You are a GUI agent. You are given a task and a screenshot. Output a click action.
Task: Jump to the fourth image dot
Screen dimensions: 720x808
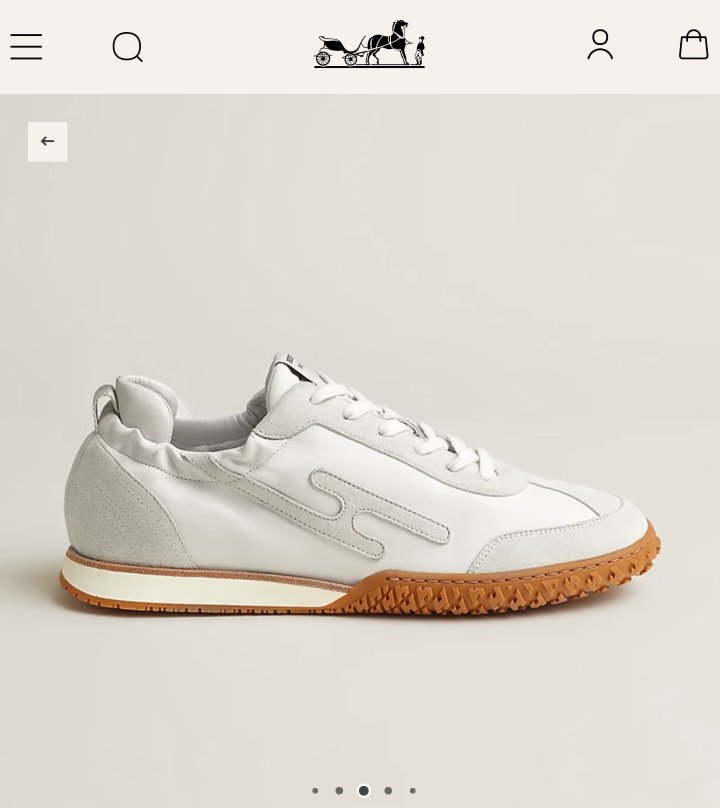[x=388, y=791]
